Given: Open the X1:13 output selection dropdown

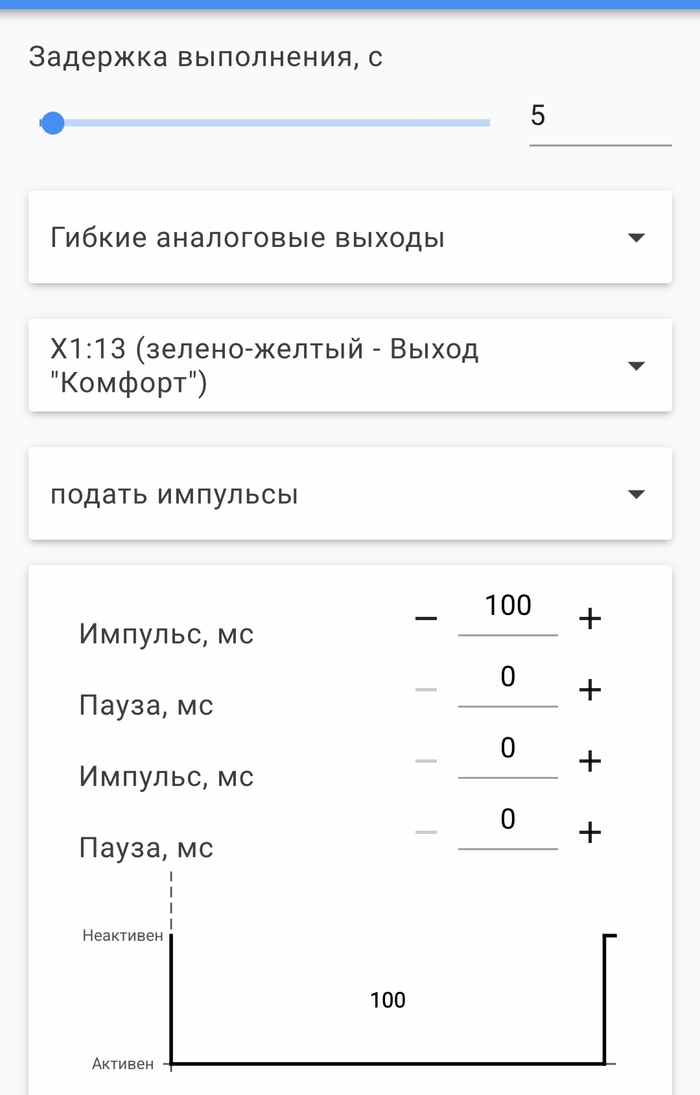Looking at the screenshot, I should tap(350, 365).
